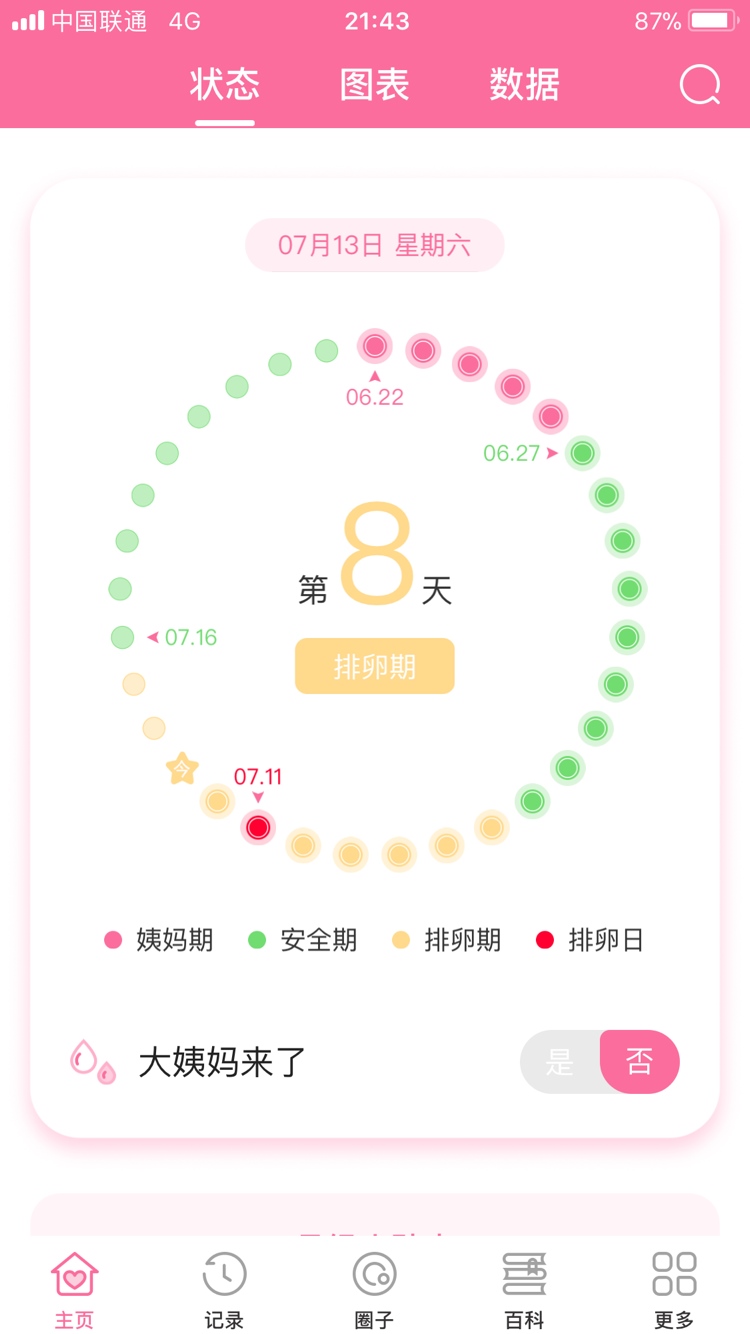Select 是 for 大姨妈来了
Viewport: 750px width, 1334px height.
[x=560, y=1061]
